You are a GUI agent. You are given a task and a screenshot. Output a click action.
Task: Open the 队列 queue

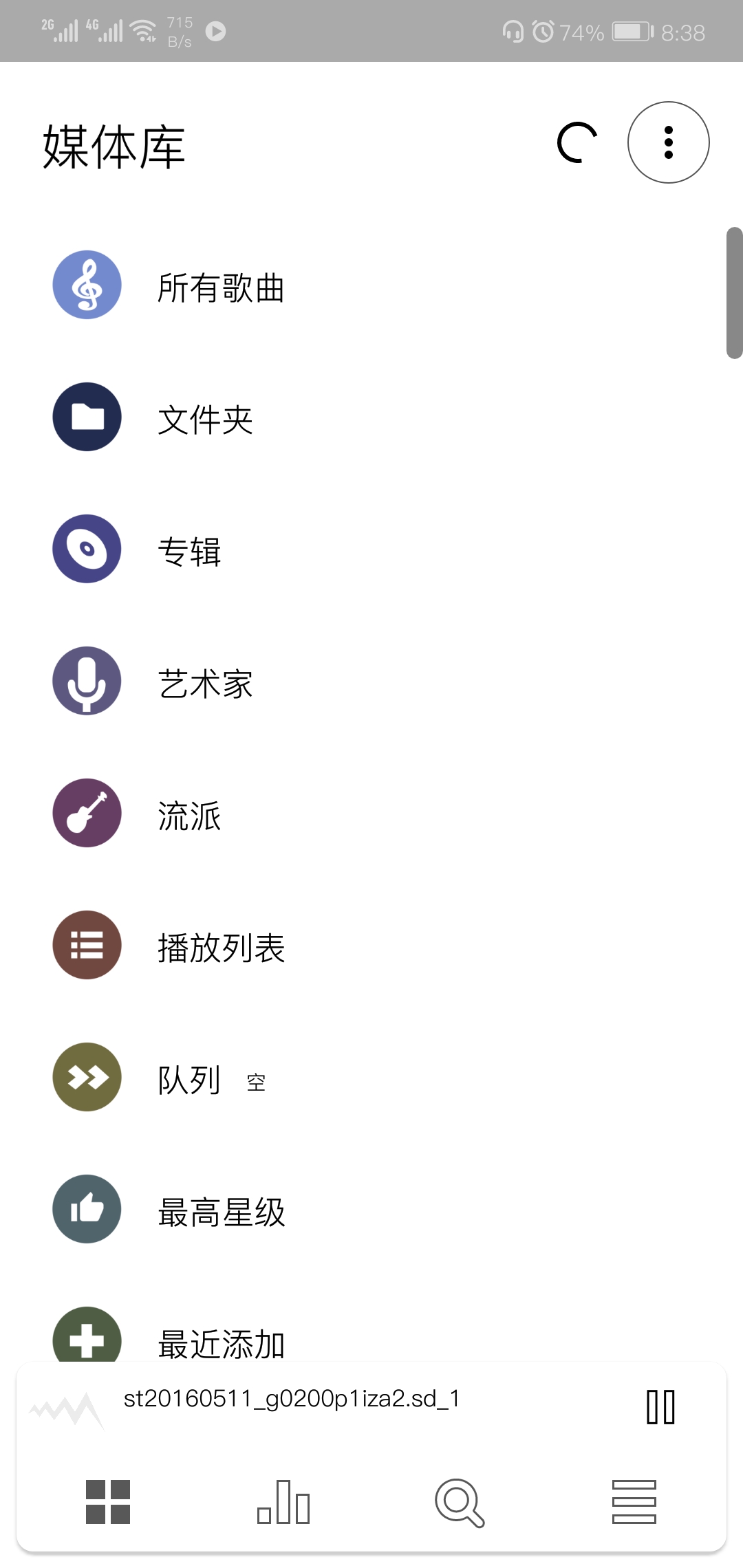tap(371, 1078)
